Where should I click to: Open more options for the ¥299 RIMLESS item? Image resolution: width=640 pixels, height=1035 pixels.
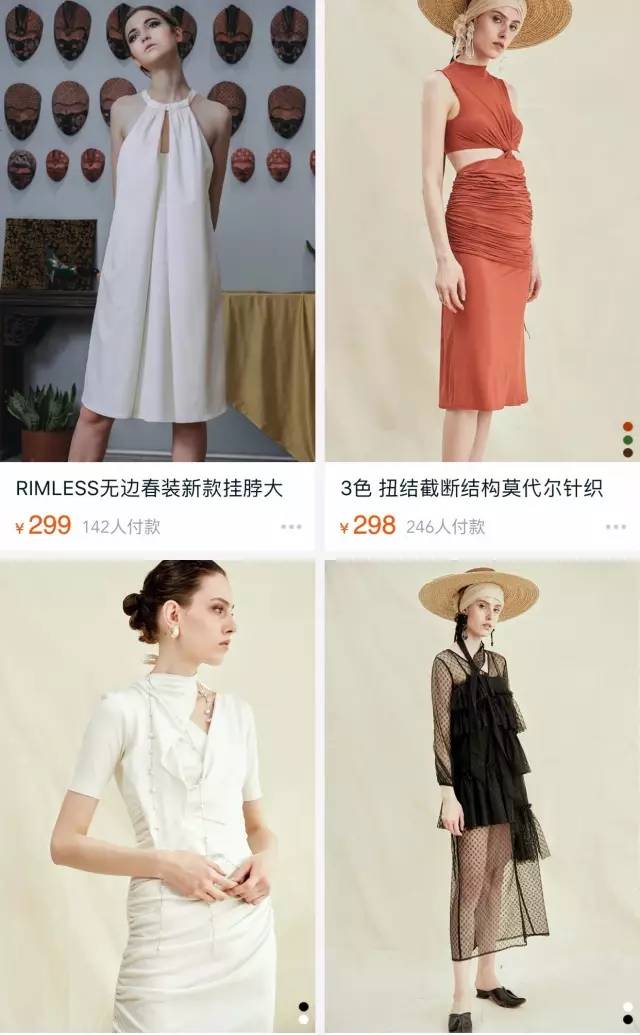291,526
